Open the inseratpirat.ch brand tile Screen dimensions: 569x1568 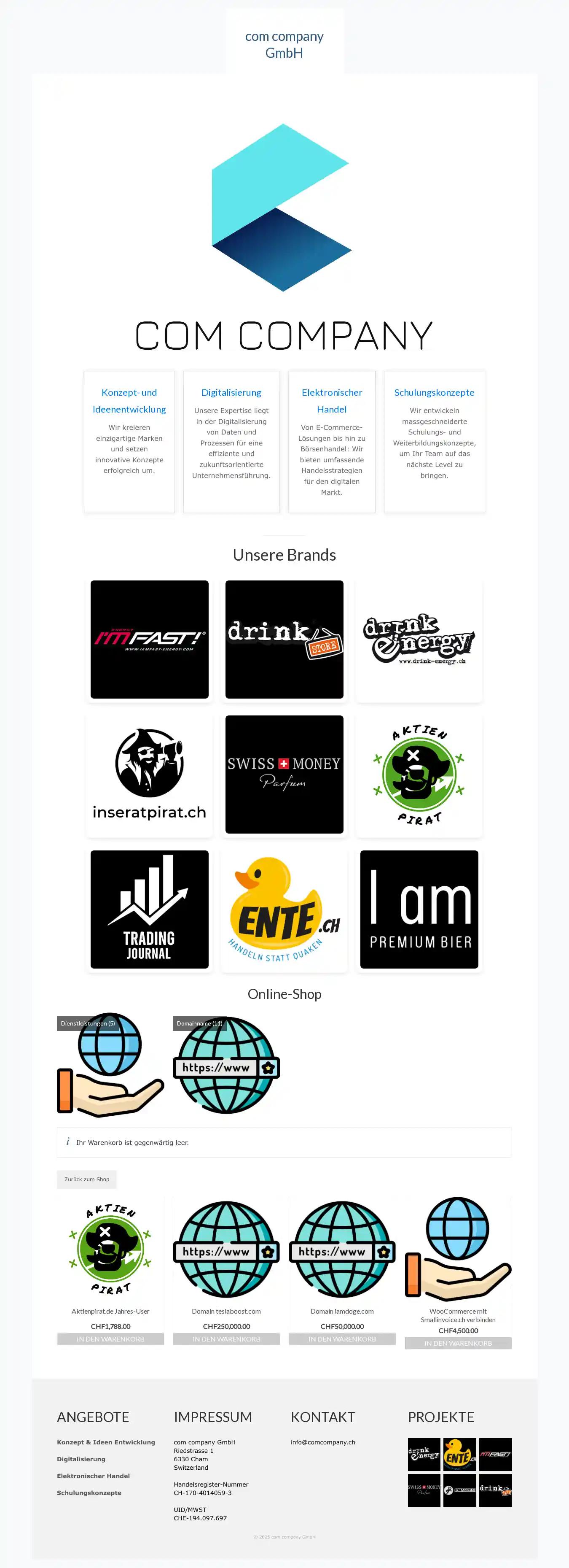coord(150,774)
